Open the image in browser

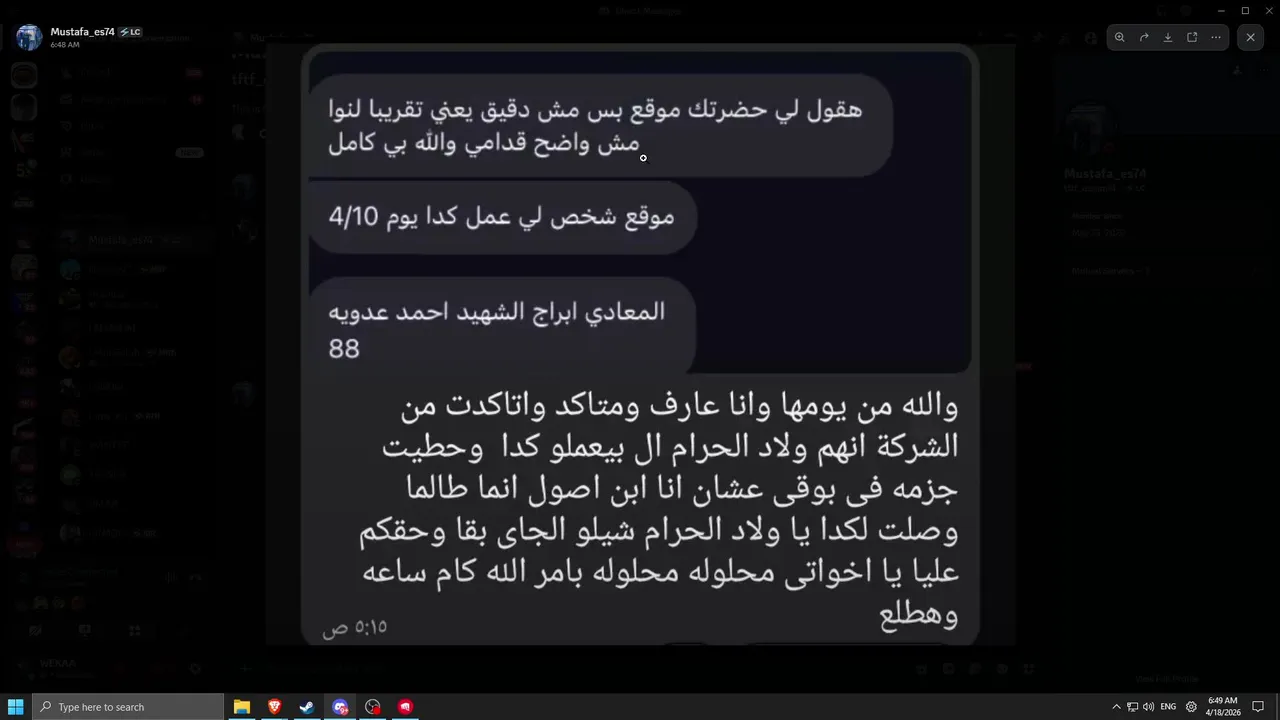1192,37
